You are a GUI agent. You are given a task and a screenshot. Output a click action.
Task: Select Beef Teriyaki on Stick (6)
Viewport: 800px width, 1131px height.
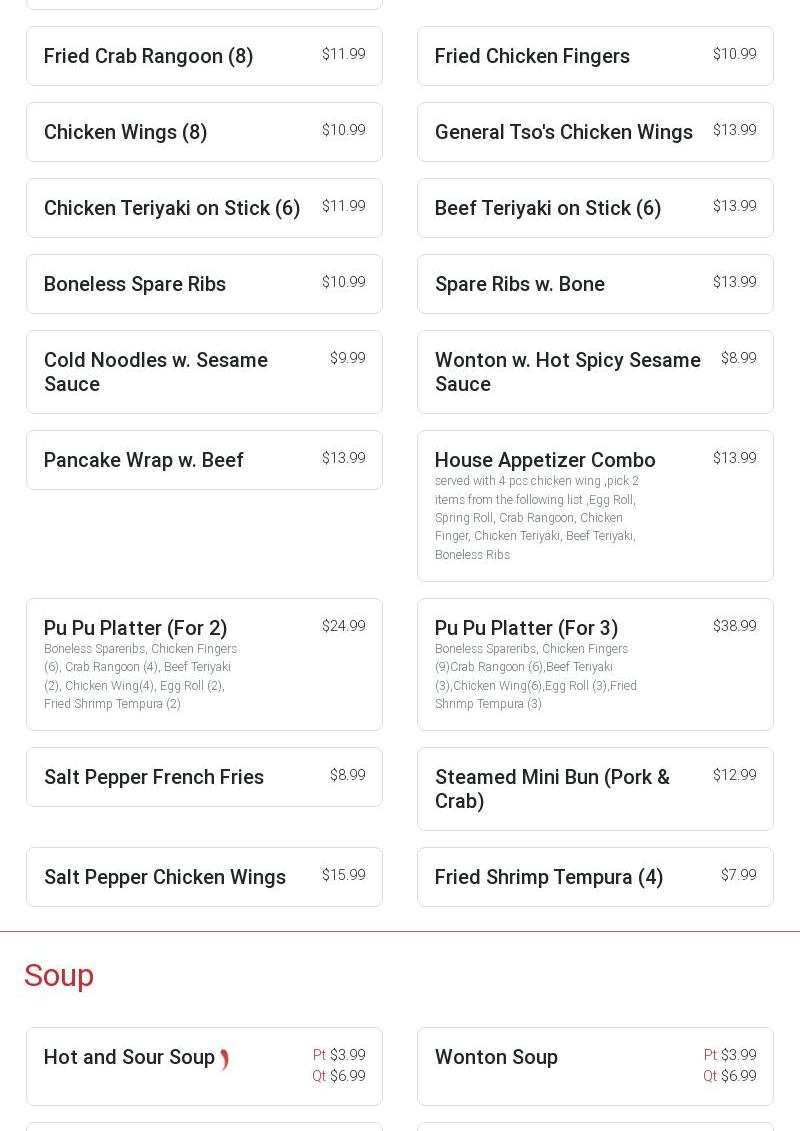click(x=595, y=208)
